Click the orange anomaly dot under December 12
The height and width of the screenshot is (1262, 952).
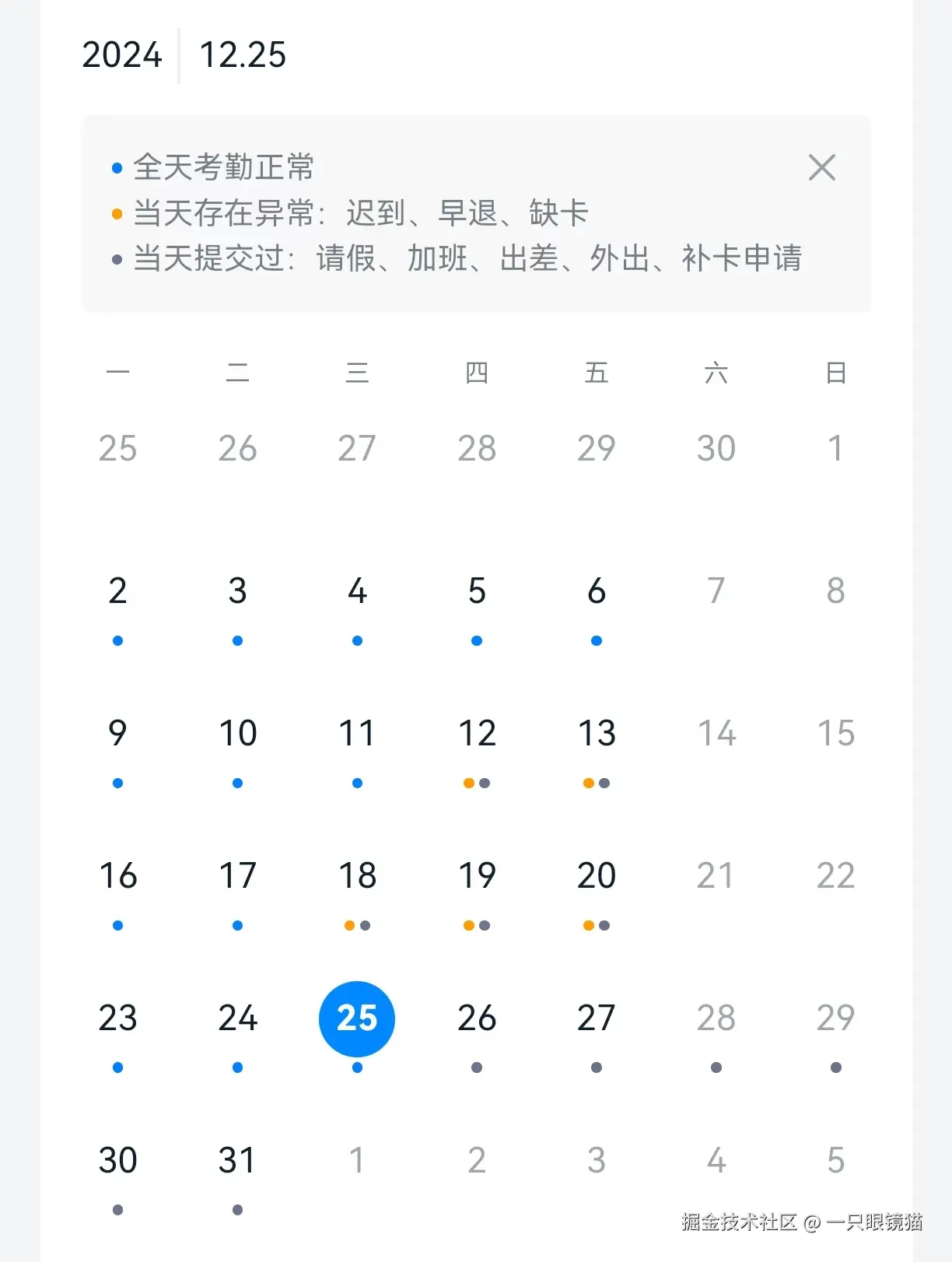[x=470, y=783]
